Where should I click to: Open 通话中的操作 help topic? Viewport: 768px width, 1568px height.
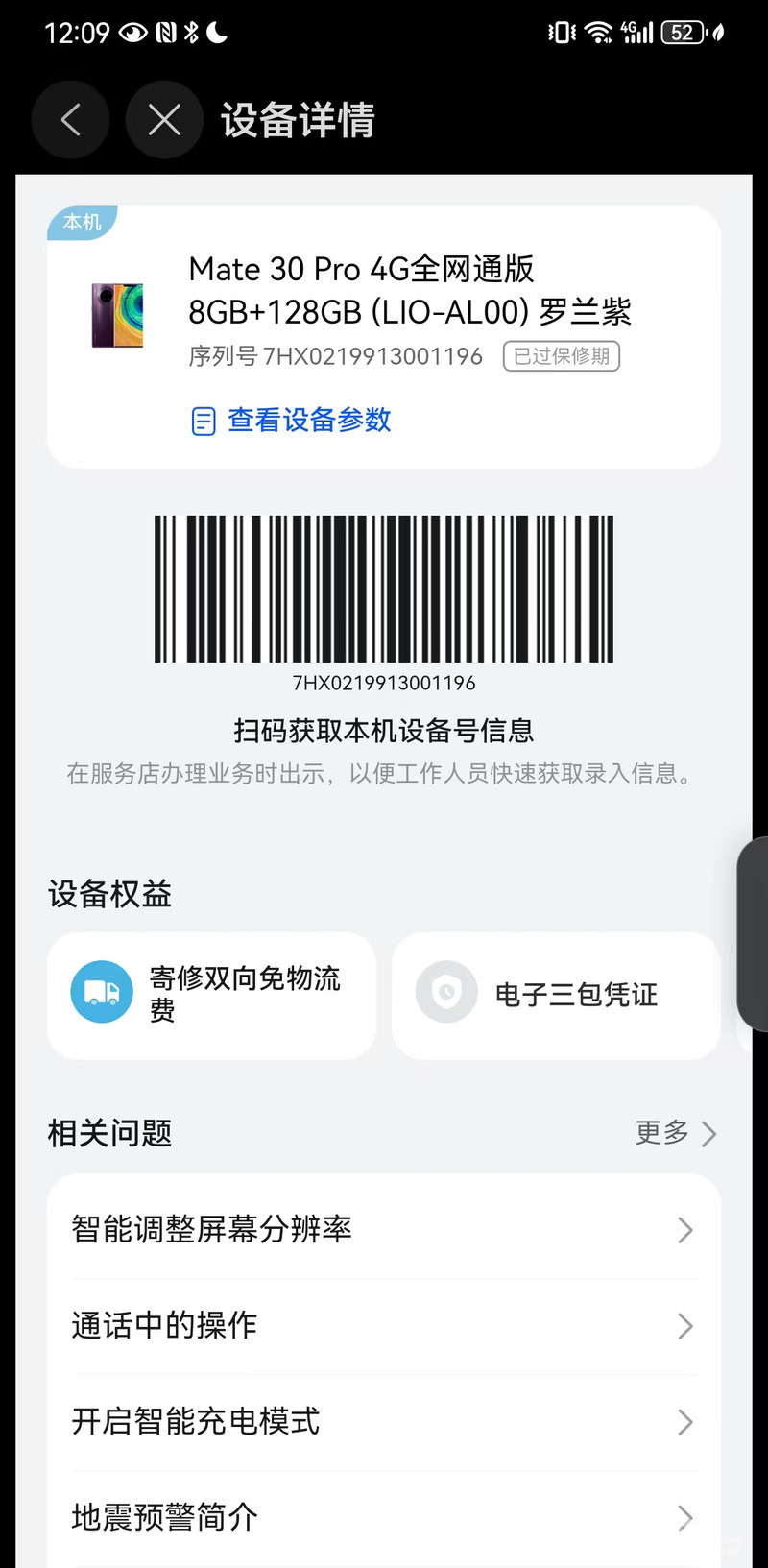click(x=382, y=1326)
